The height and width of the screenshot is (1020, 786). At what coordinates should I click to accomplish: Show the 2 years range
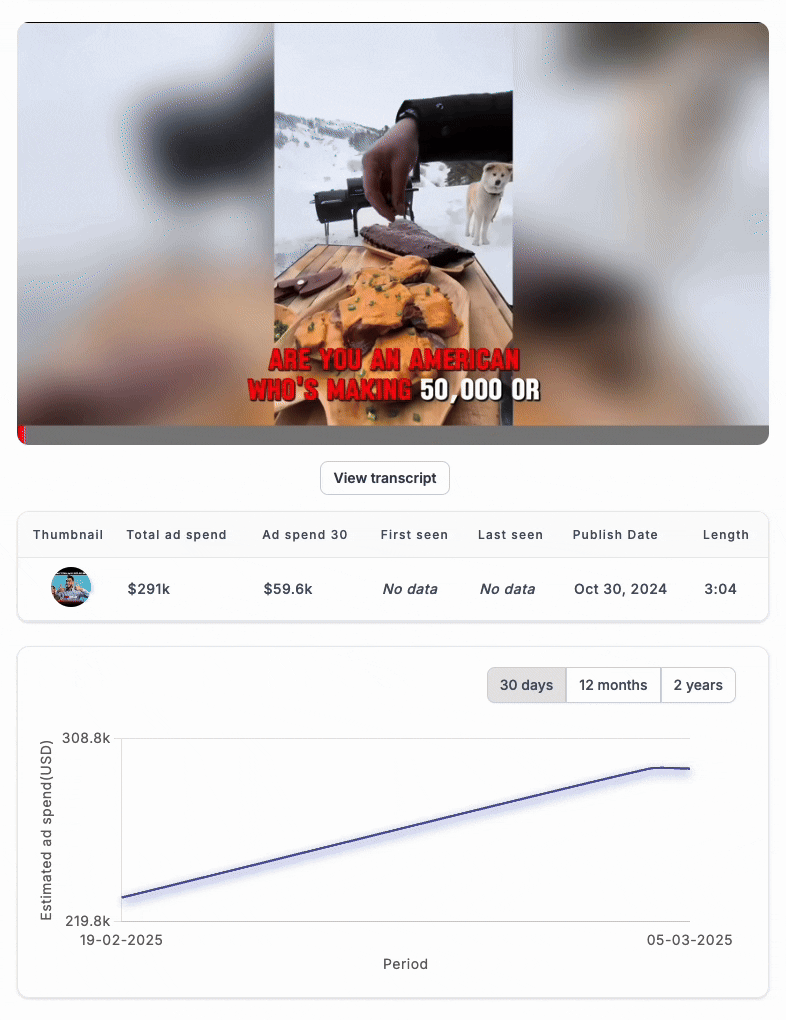coord(698,685)
